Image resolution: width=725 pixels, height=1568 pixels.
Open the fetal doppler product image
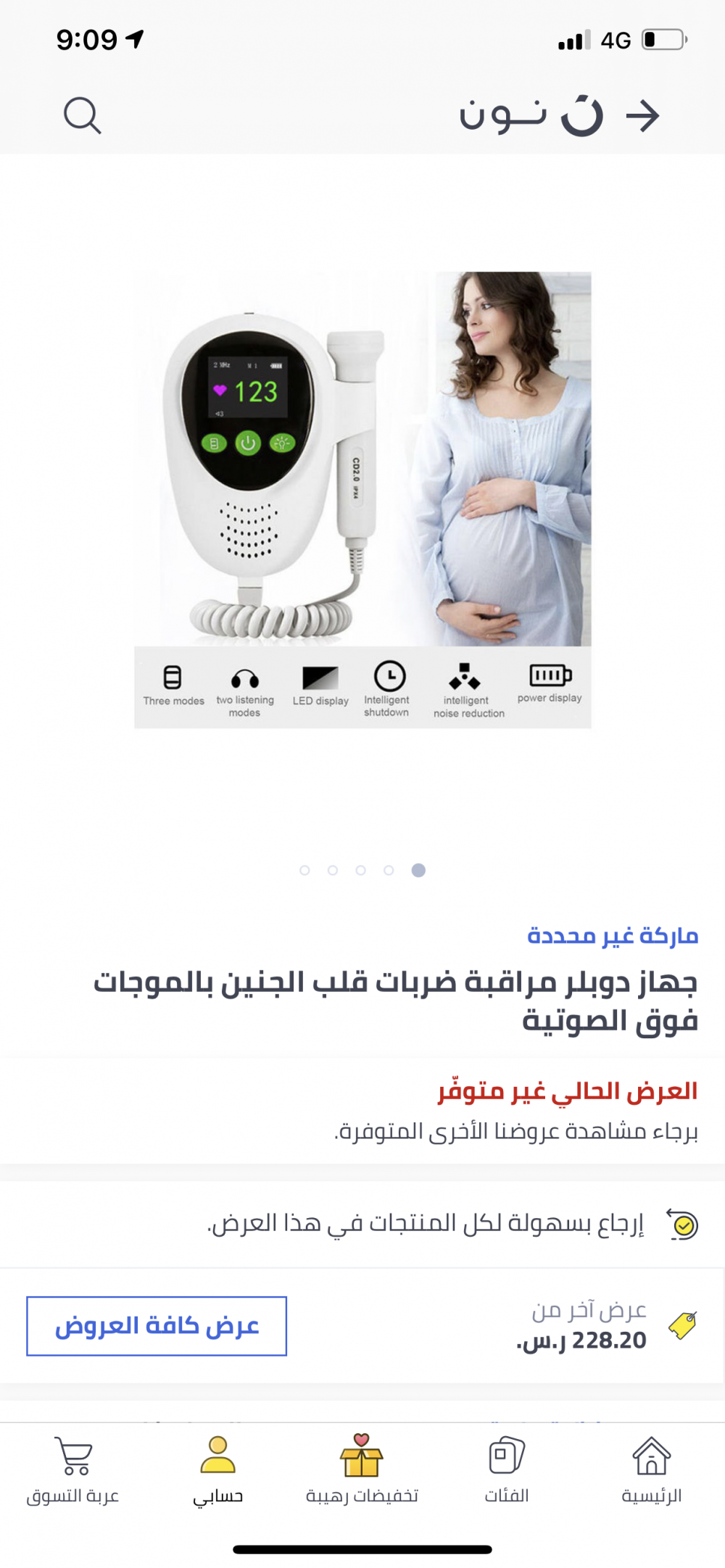pyautogui.click(x=362, y=499)
